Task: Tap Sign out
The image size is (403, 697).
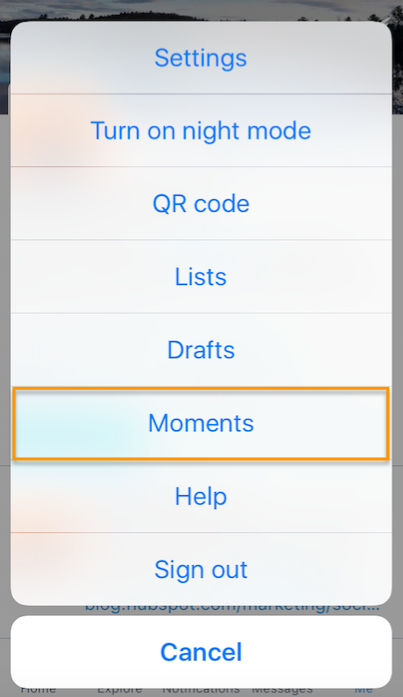Action: (201, 569)
